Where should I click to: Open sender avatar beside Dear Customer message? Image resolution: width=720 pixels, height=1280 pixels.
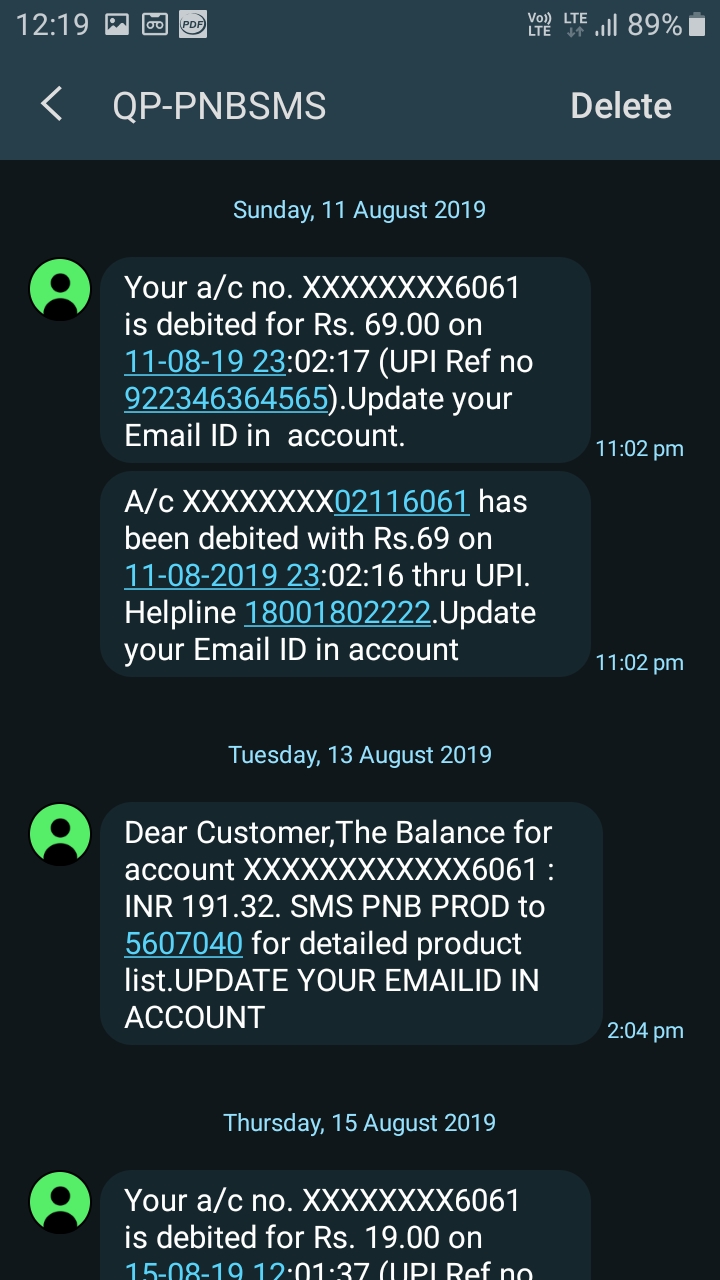click(x=61, y=834)
